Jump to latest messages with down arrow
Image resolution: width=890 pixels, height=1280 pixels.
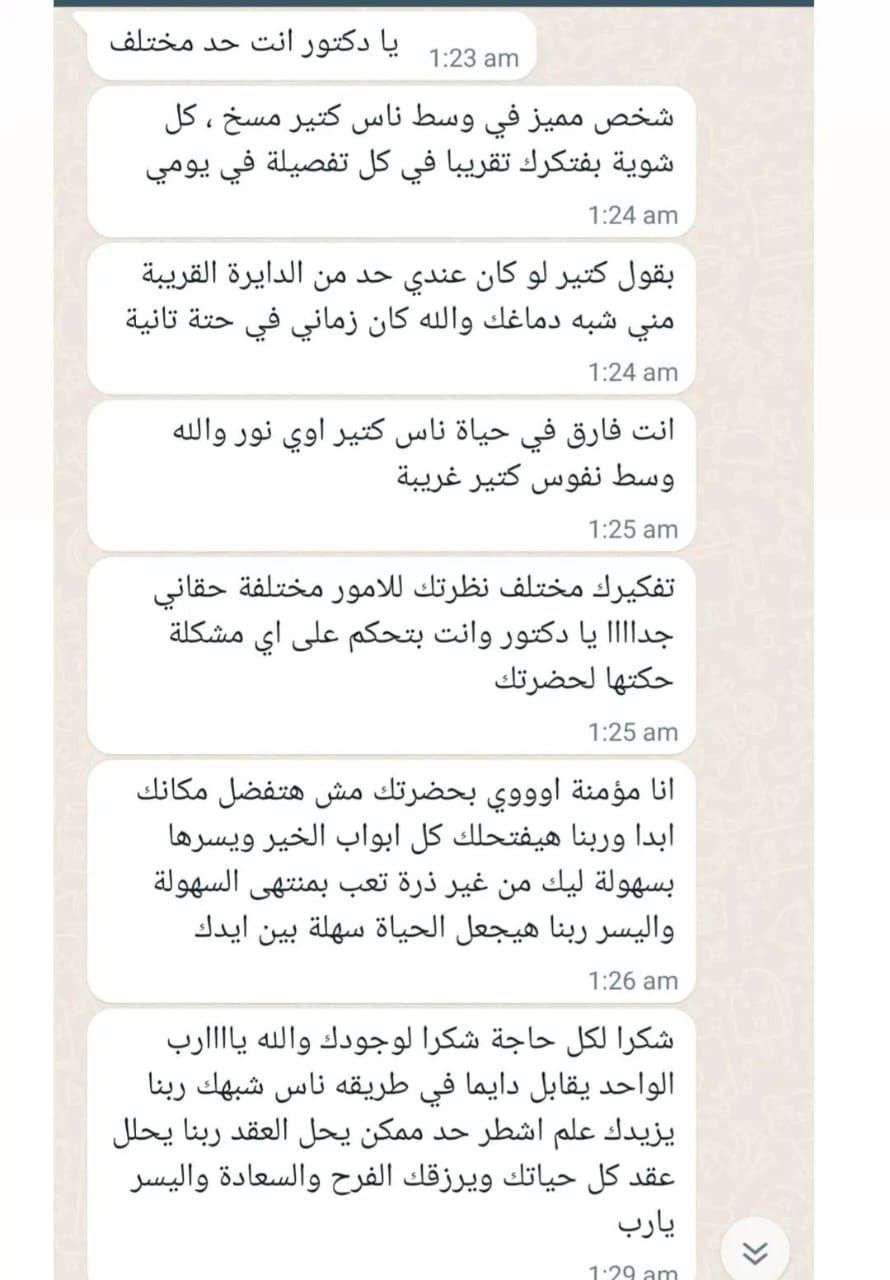(x=757, y=1251)
